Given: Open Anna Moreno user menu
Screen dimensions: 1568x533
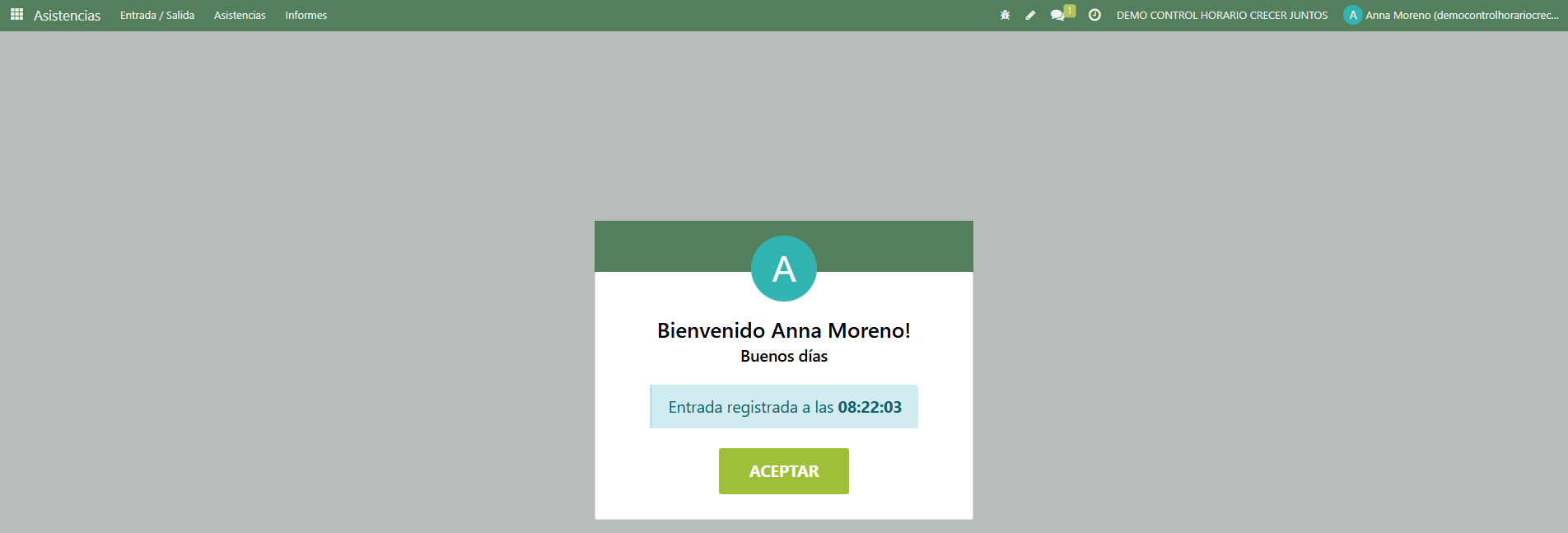Looking at the screenshot, I should point(1451,16).
